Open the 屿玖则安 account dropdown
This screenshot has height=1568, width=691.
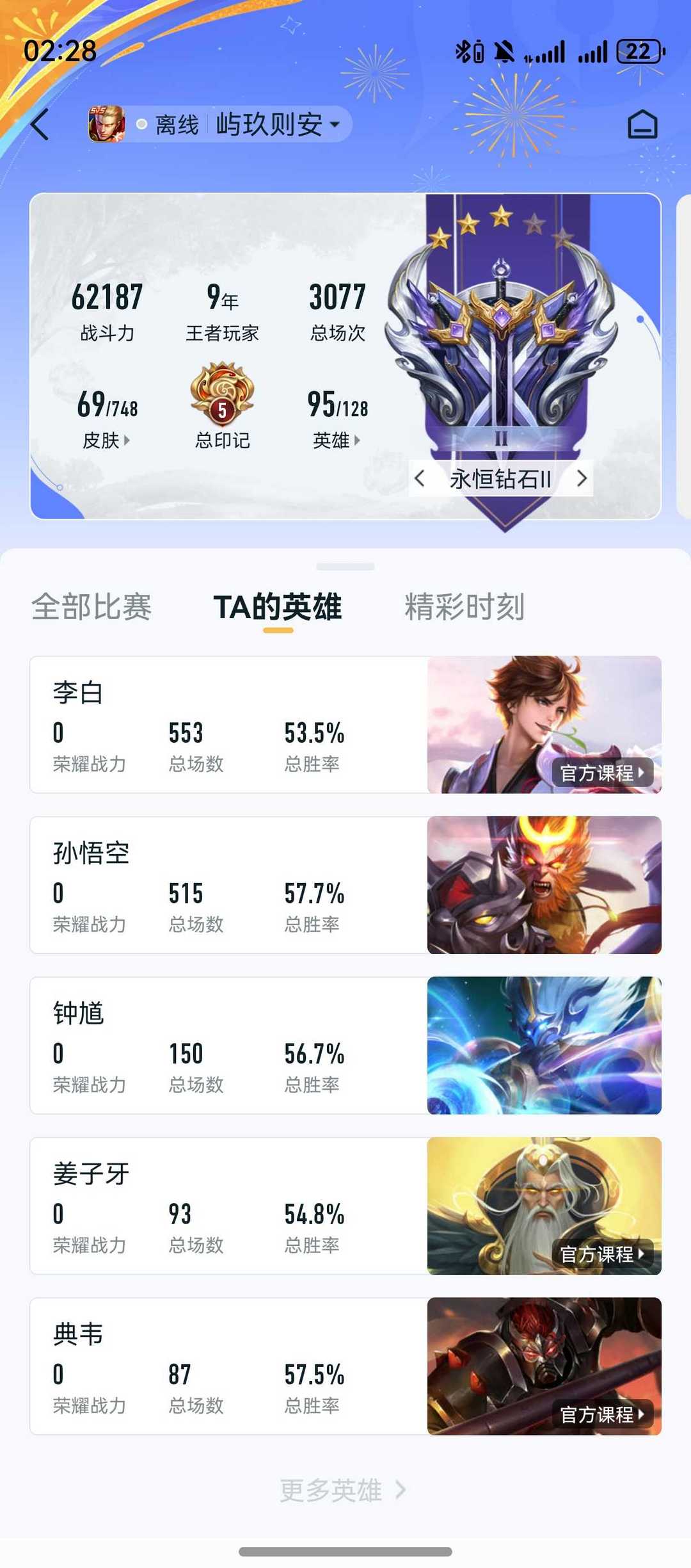[276, 124]
